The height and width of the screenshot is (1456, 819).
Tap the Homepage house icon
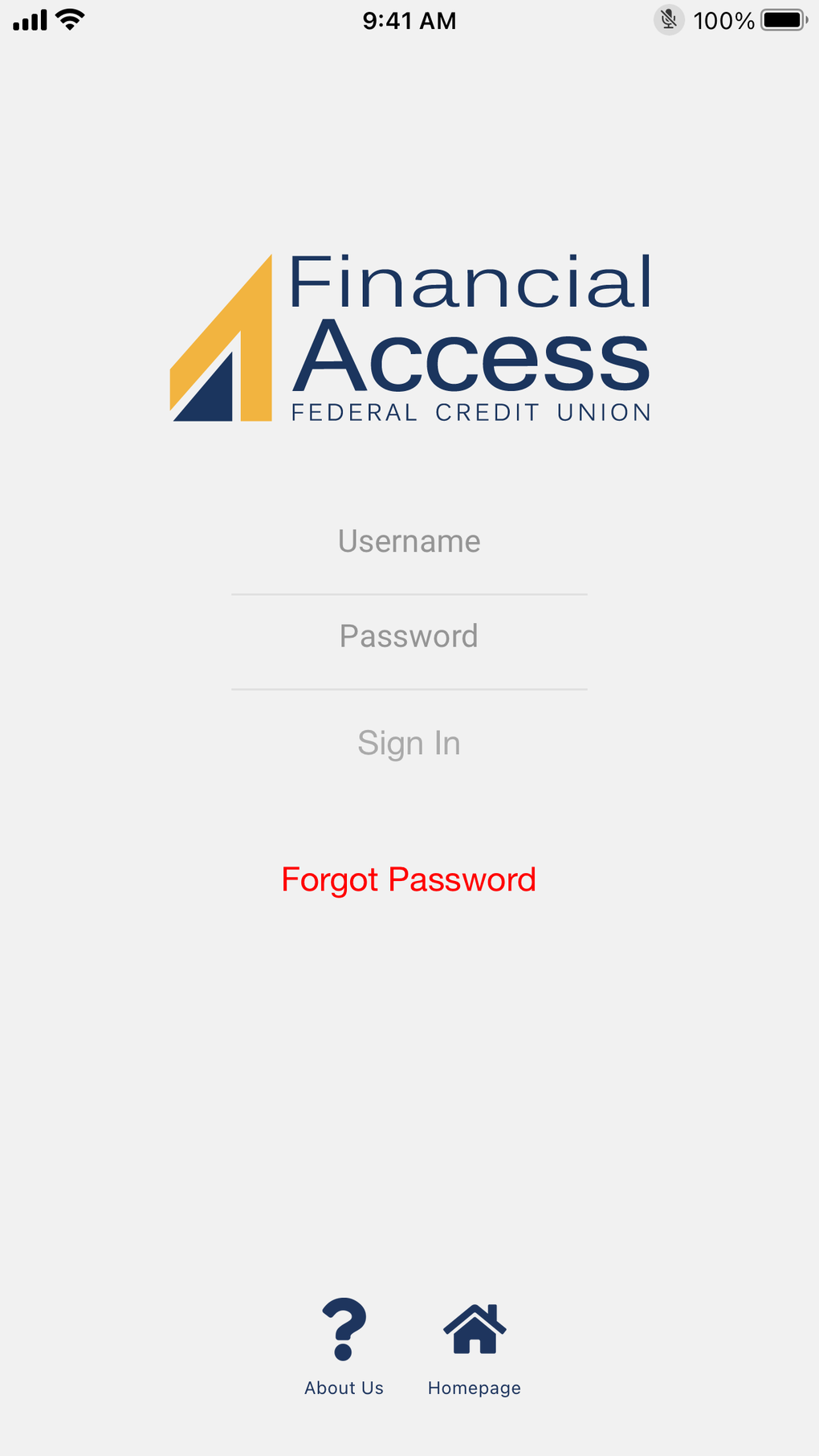click(474, 1327)
